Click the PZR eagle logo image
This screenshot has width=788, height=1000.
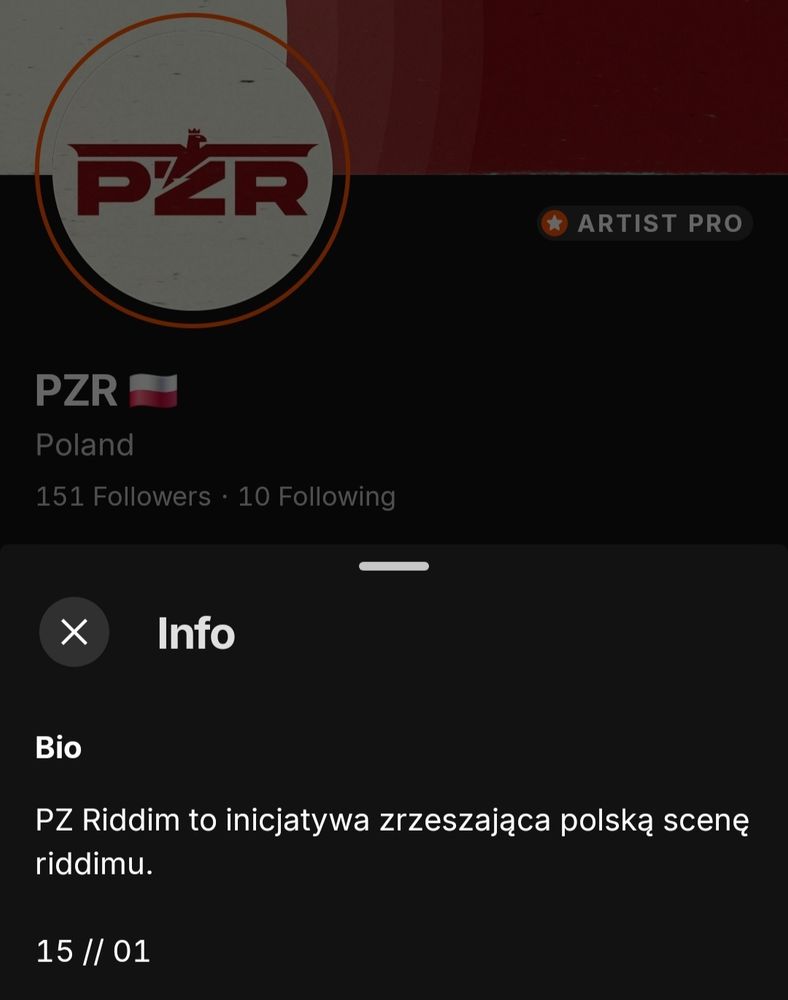[x=192, y=170]
